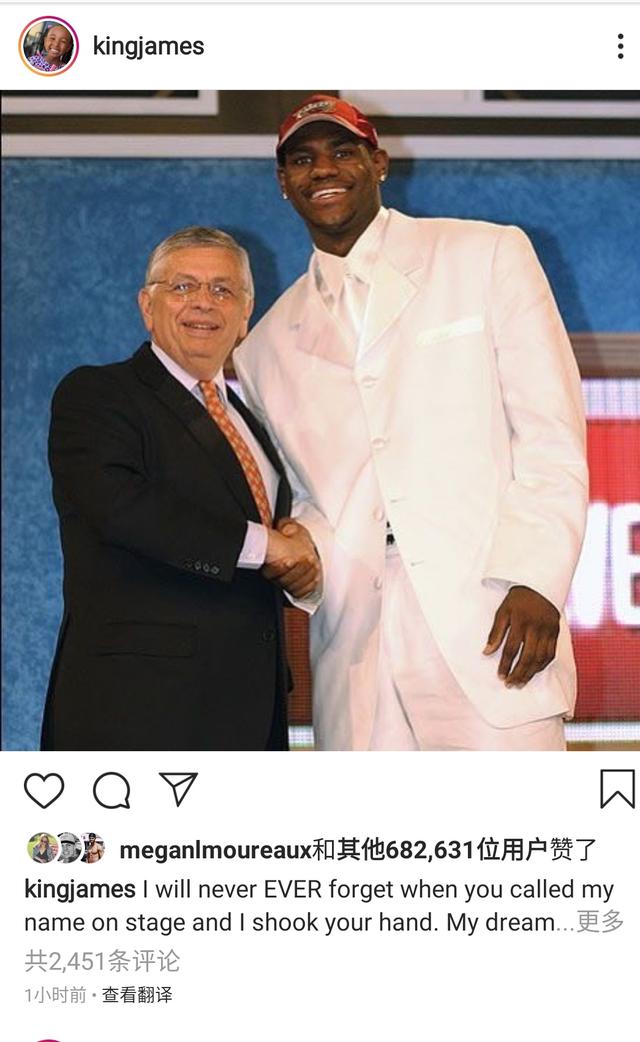Like the kingjames post
The height and width of the screenshot is (1042, 640).
pos(44,790)
